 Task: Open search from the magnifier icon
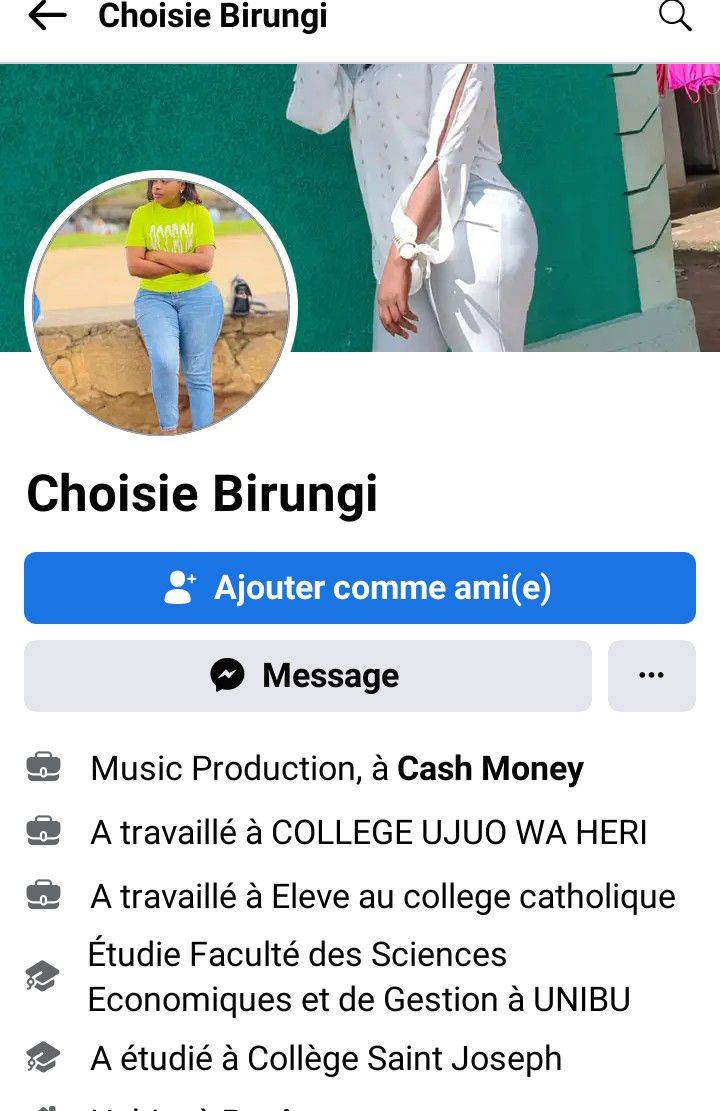(676, 16)
